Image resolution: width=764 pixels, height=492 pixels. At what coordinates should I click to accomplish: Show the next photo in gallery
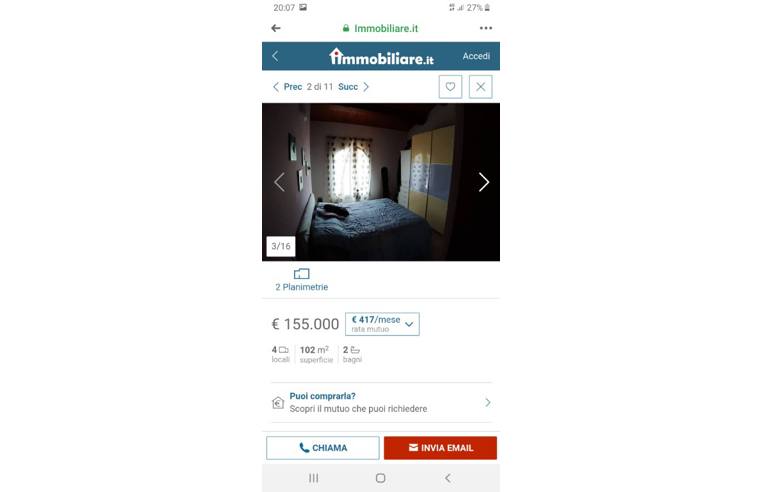pos(484,182)
